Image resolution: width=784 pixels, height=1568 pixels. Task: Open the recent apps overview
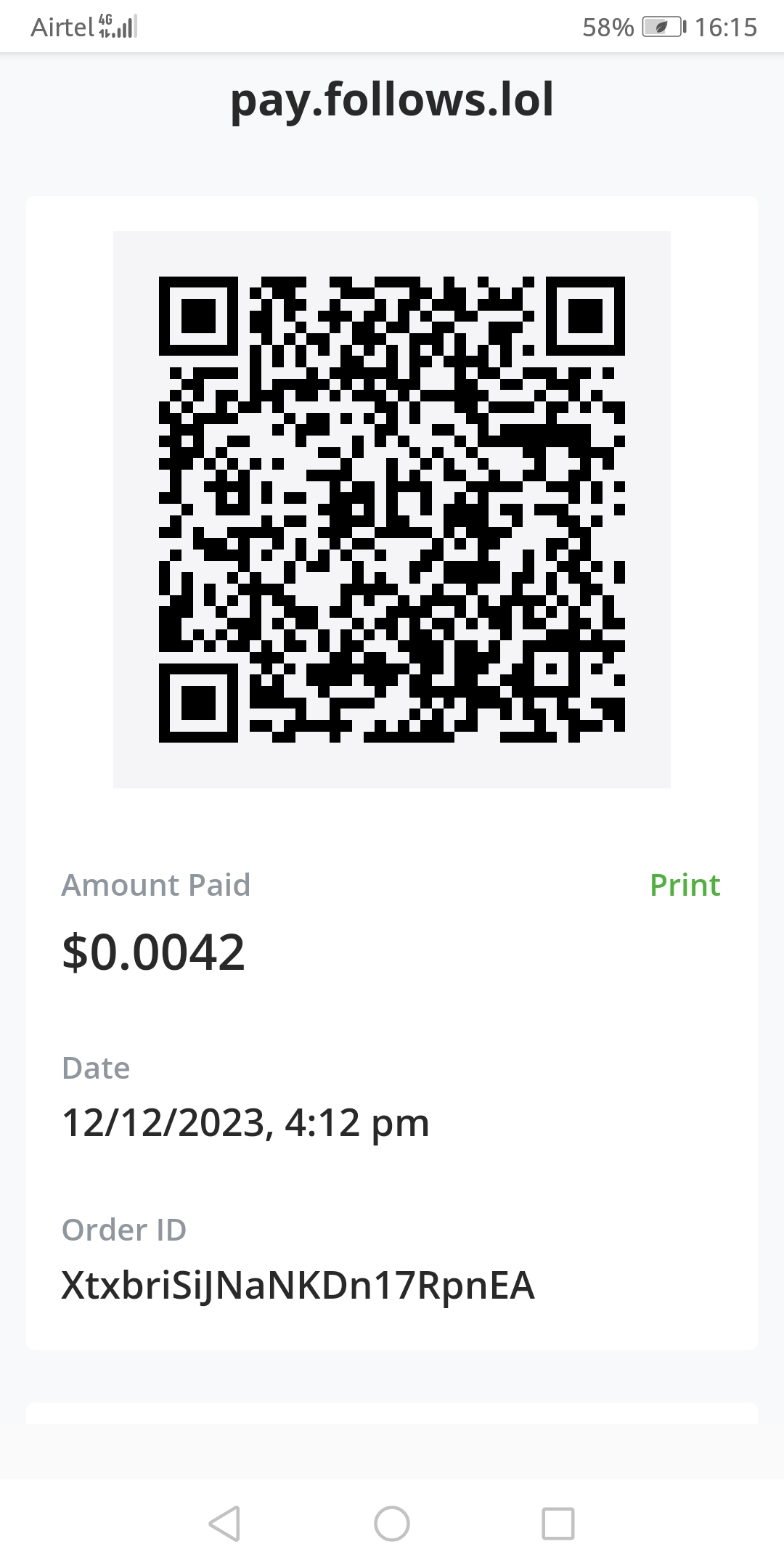point(558,1523)
